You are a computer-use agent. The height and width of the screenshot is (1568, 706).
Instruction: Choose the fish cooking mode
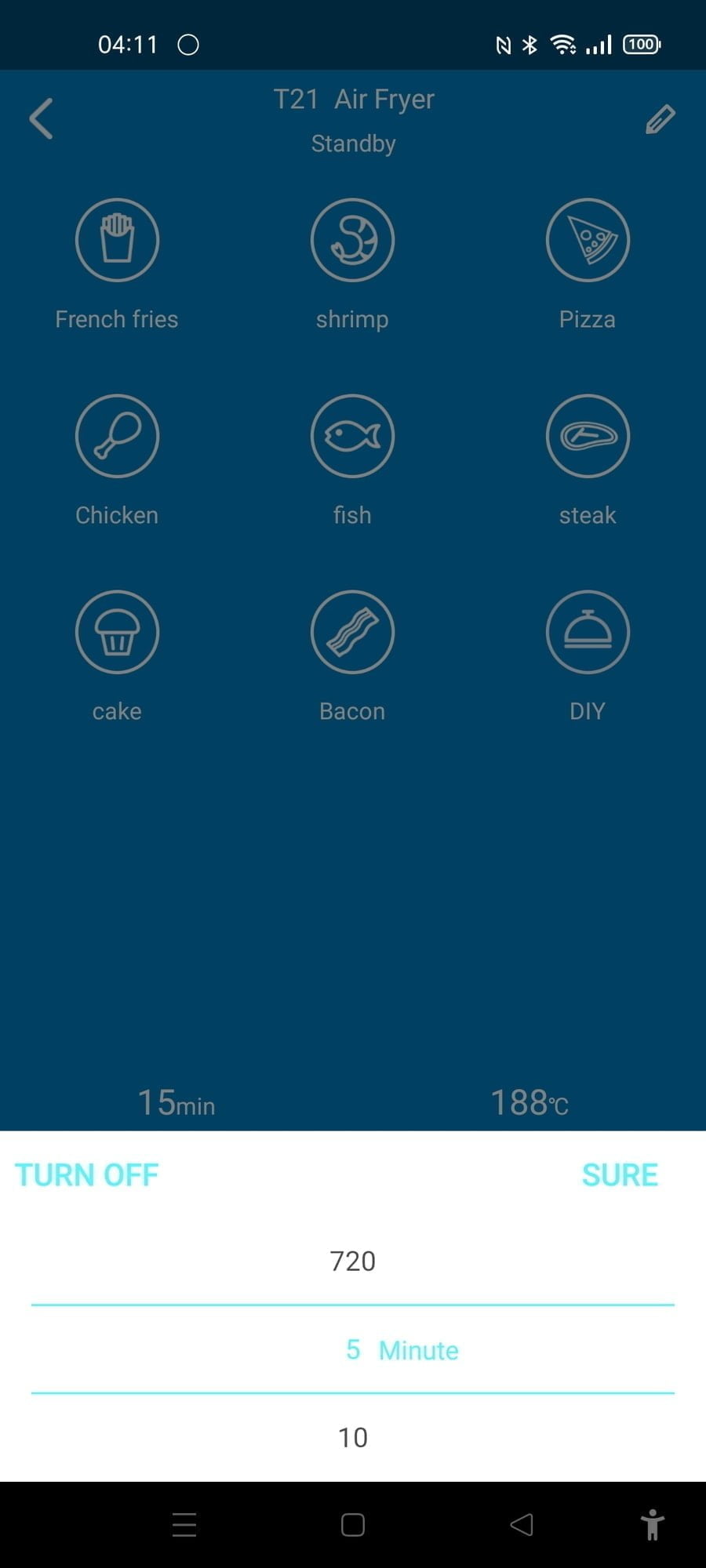[352, 436]
